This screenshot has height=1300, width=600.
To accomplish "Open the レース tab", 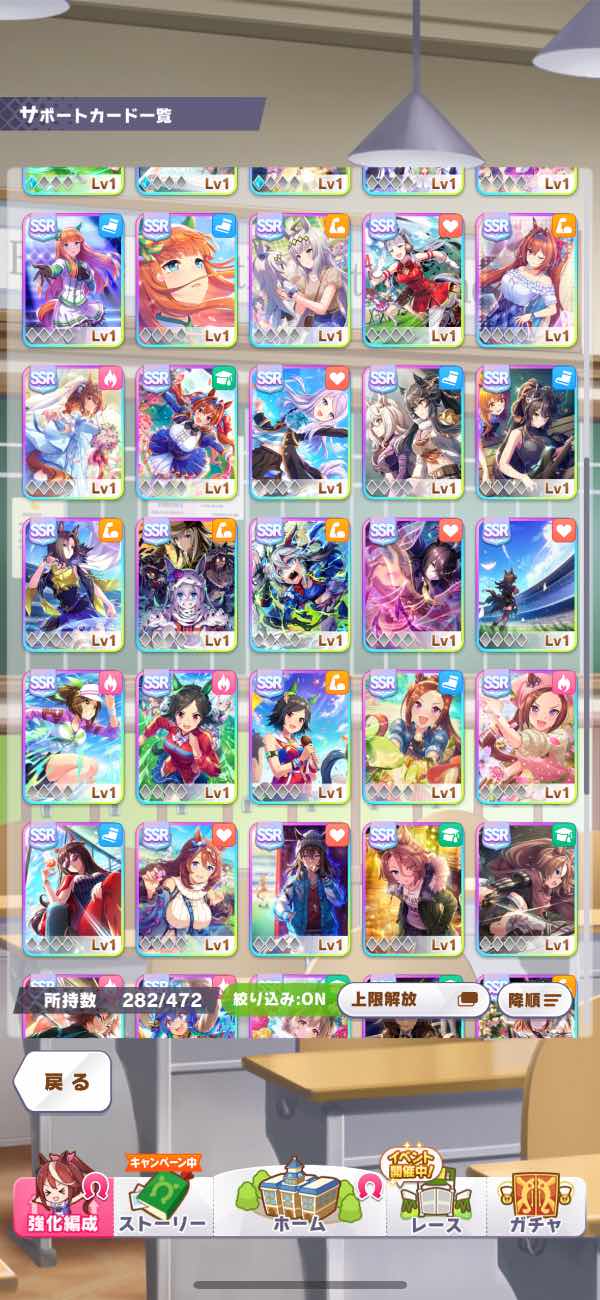I will tap(436, 1208).
